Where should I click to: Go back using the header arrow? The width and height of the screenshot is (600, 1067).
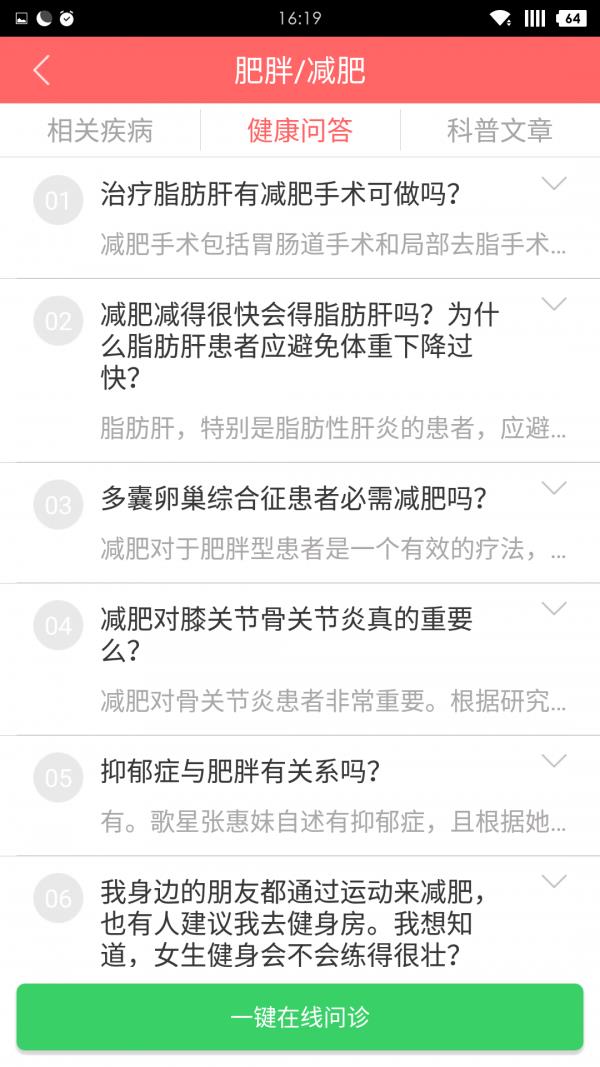[x=41, y=70]
